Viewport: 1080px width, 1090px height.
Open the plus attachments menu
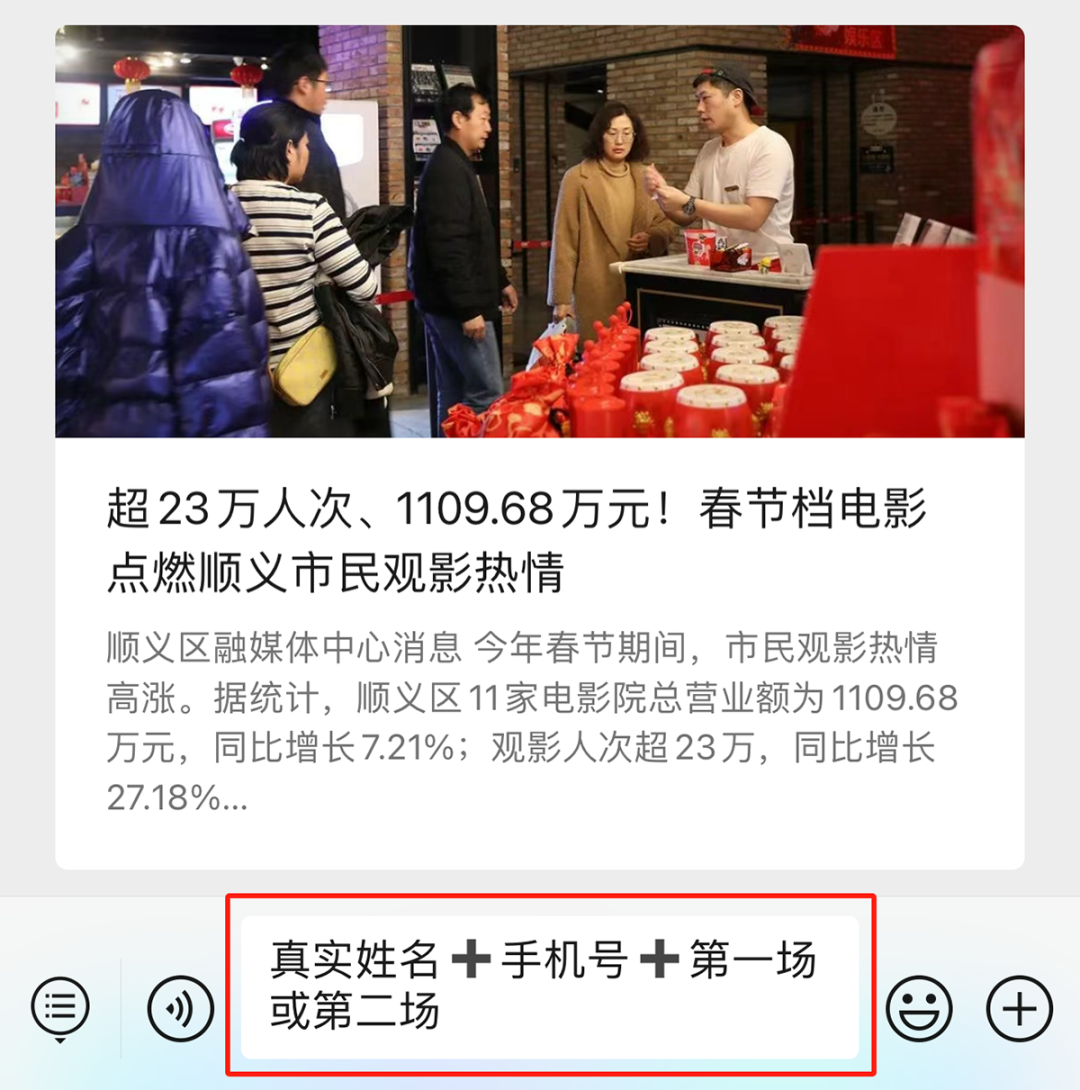[1019, 1008]
